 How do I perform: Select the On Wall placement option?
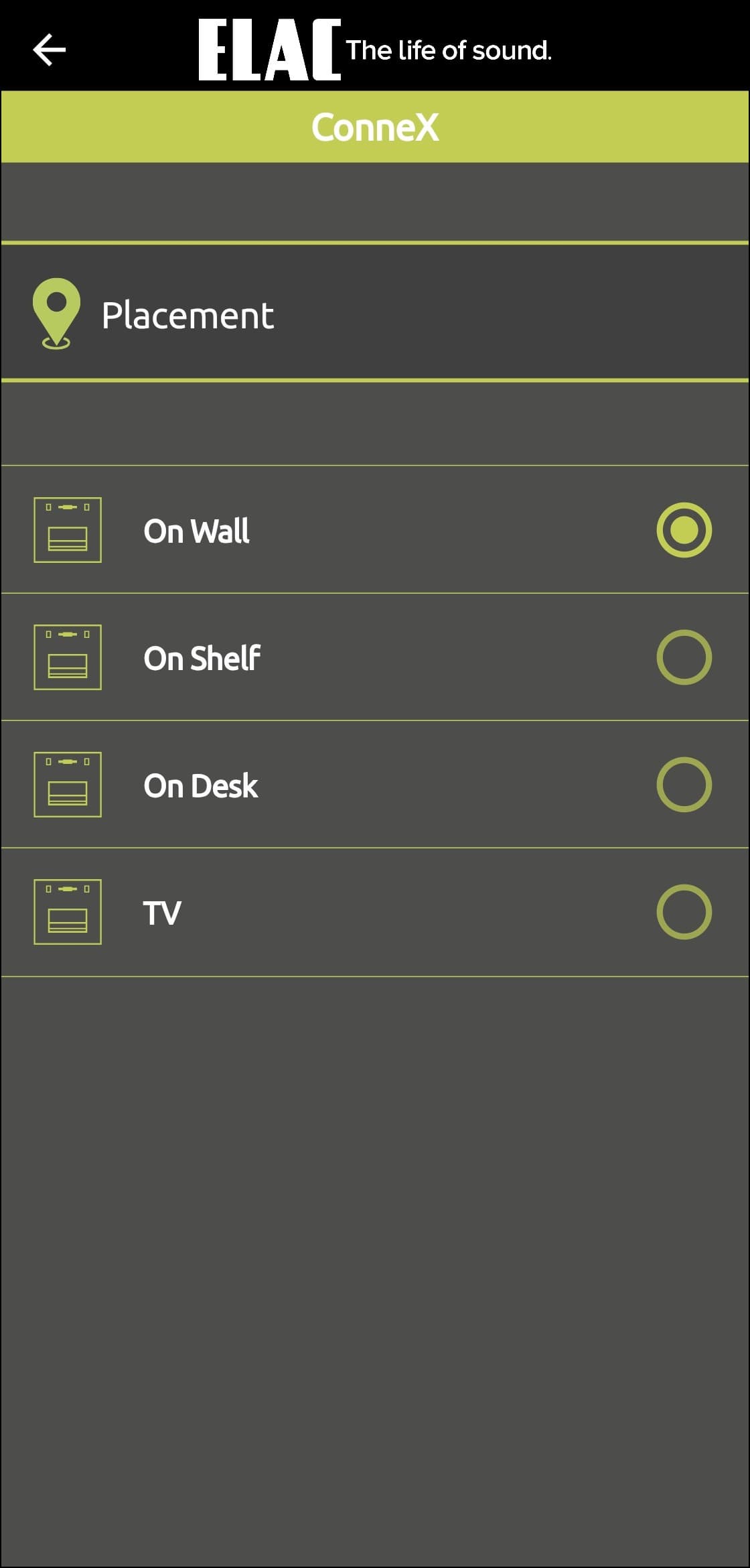pyautogui.click(x=683, y=530)
